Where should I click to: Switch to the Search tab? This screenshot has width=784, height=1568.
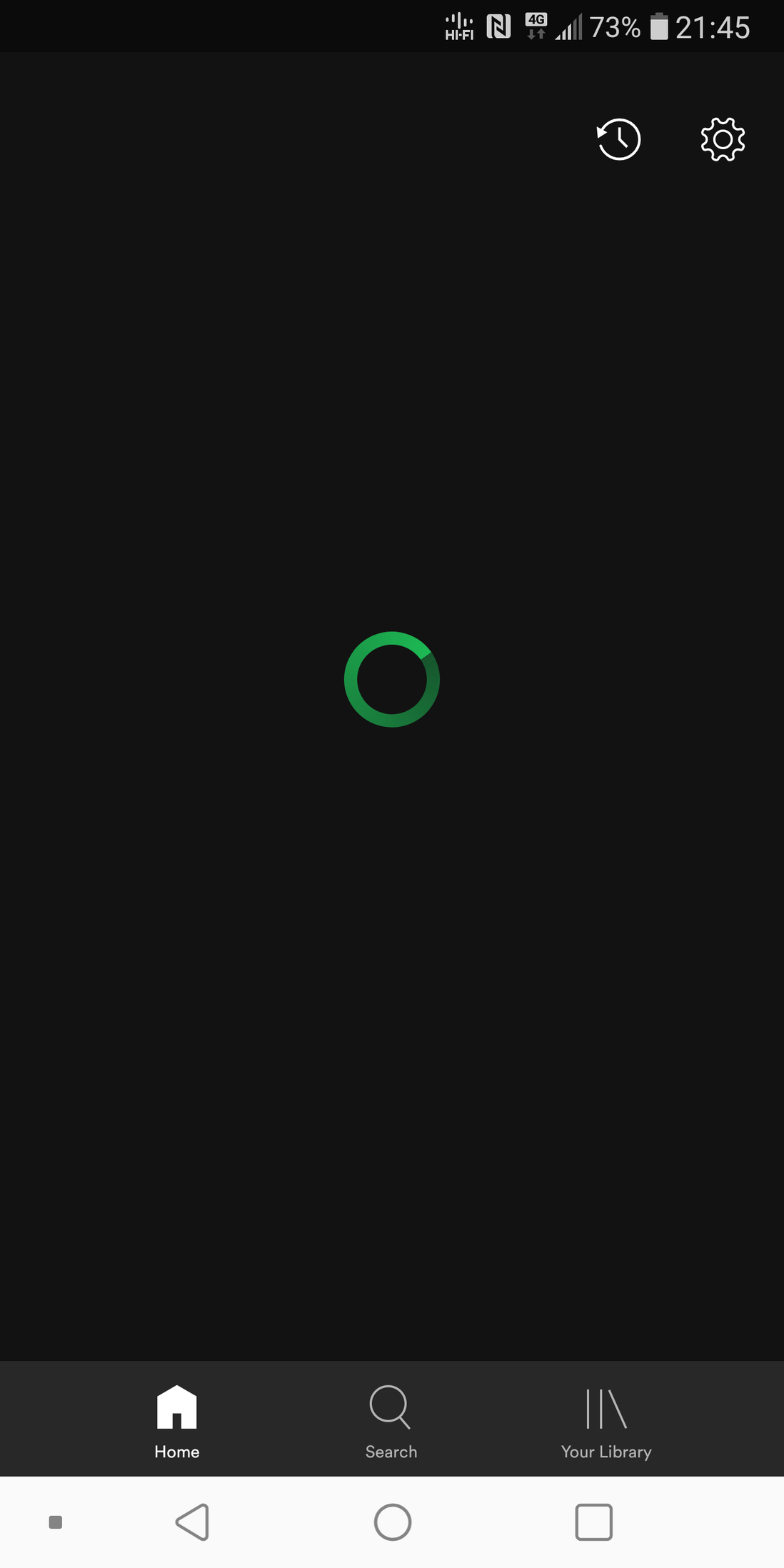pos(391,1421)
